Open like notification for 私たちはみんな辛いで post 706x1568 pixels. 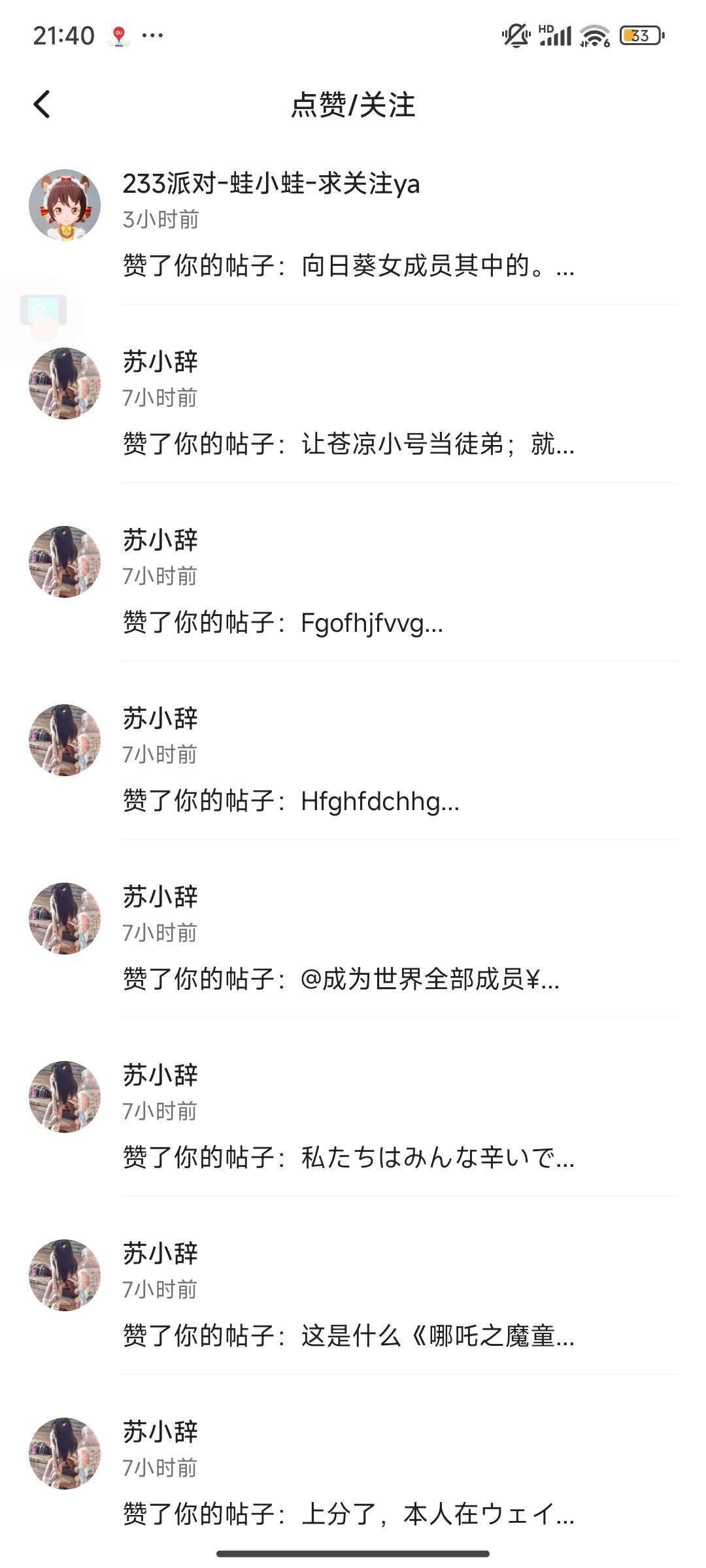pyautogui.click(x=348, y=1157)
